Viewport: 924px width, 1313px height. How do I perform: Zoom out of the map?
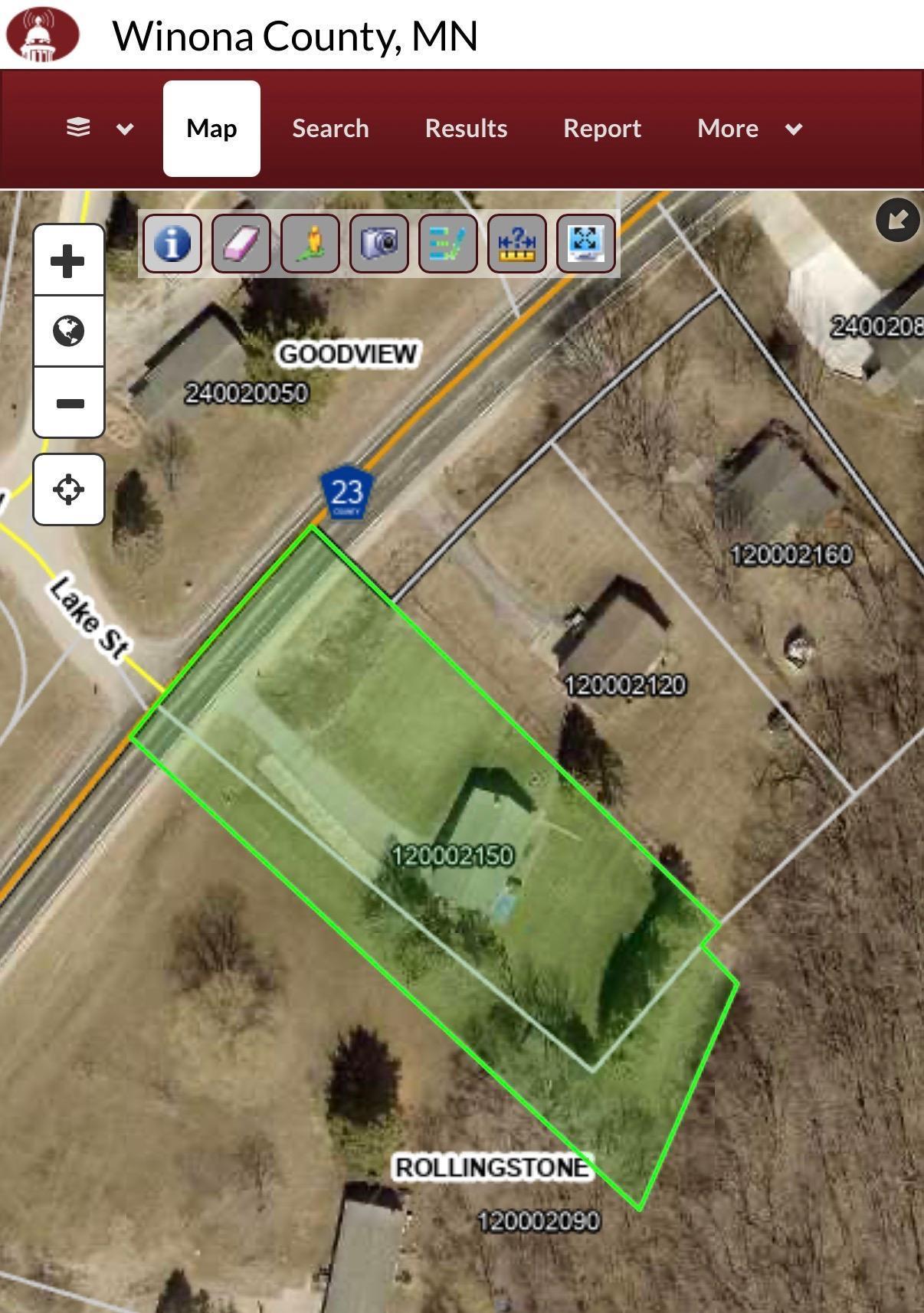[x=68, y=403]
